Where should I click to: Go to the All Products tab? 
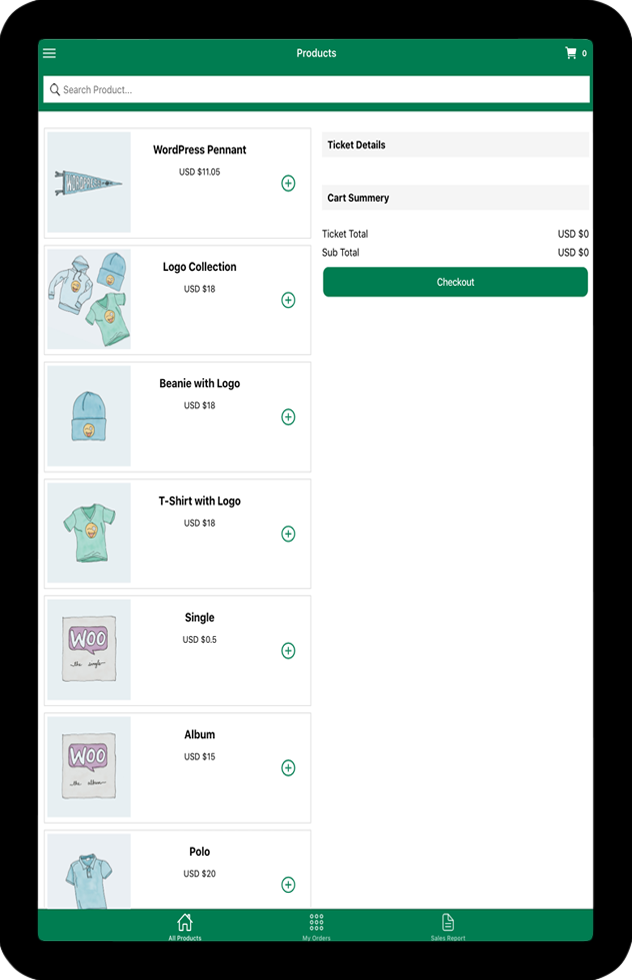coord(184,926)
